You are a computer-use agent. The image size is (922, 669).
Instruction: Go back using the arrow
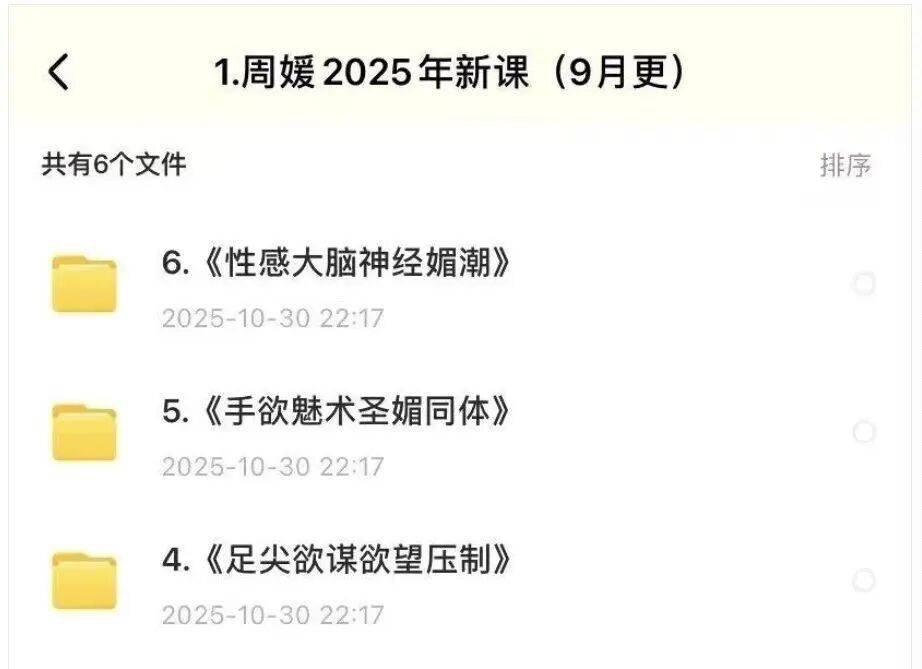pos(59,74)
